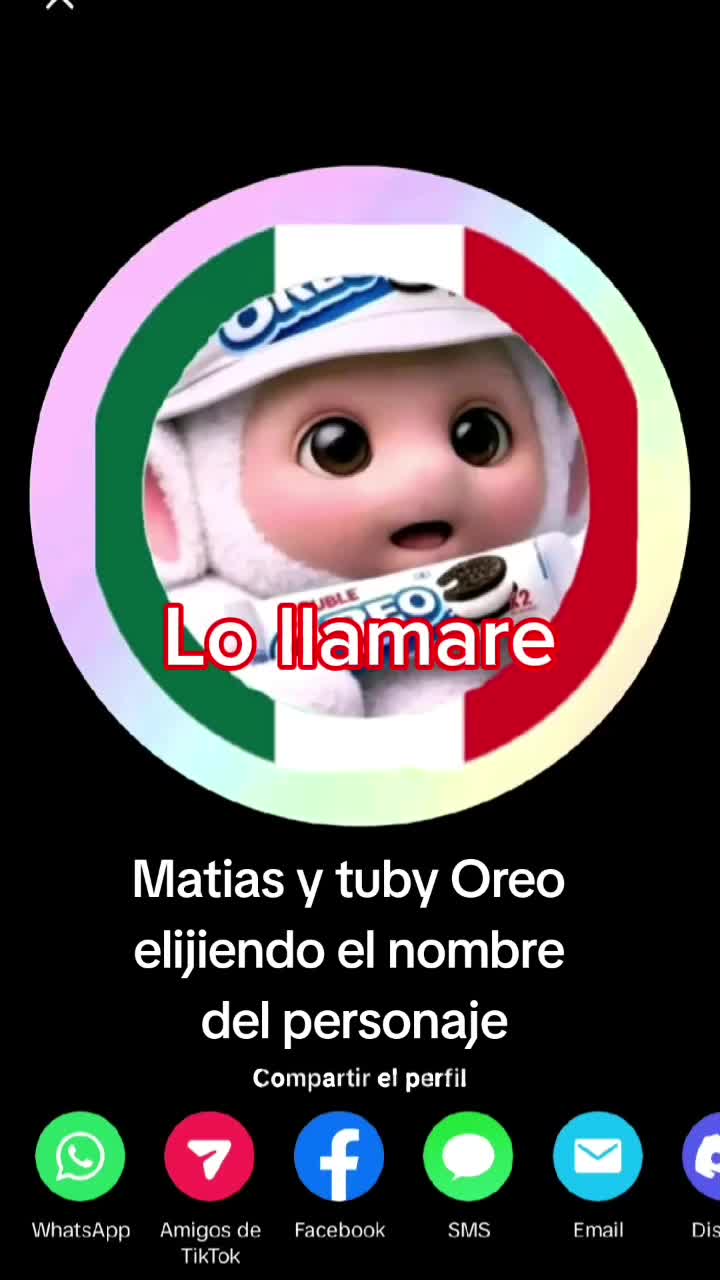Share the profile by SMS

click(468, 1156)
